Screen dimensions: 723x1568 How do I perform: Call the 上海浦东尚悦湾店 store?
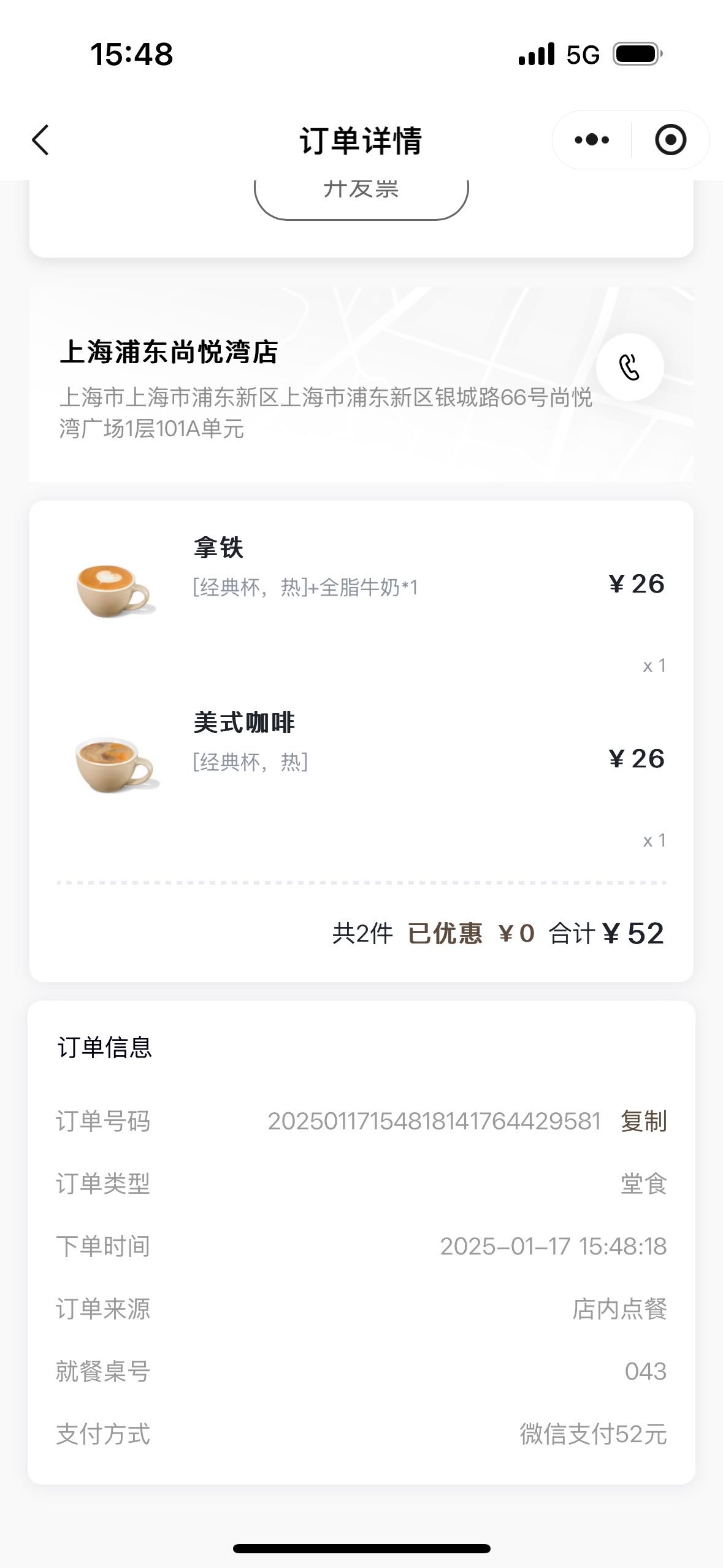click(x=630, y=367)
